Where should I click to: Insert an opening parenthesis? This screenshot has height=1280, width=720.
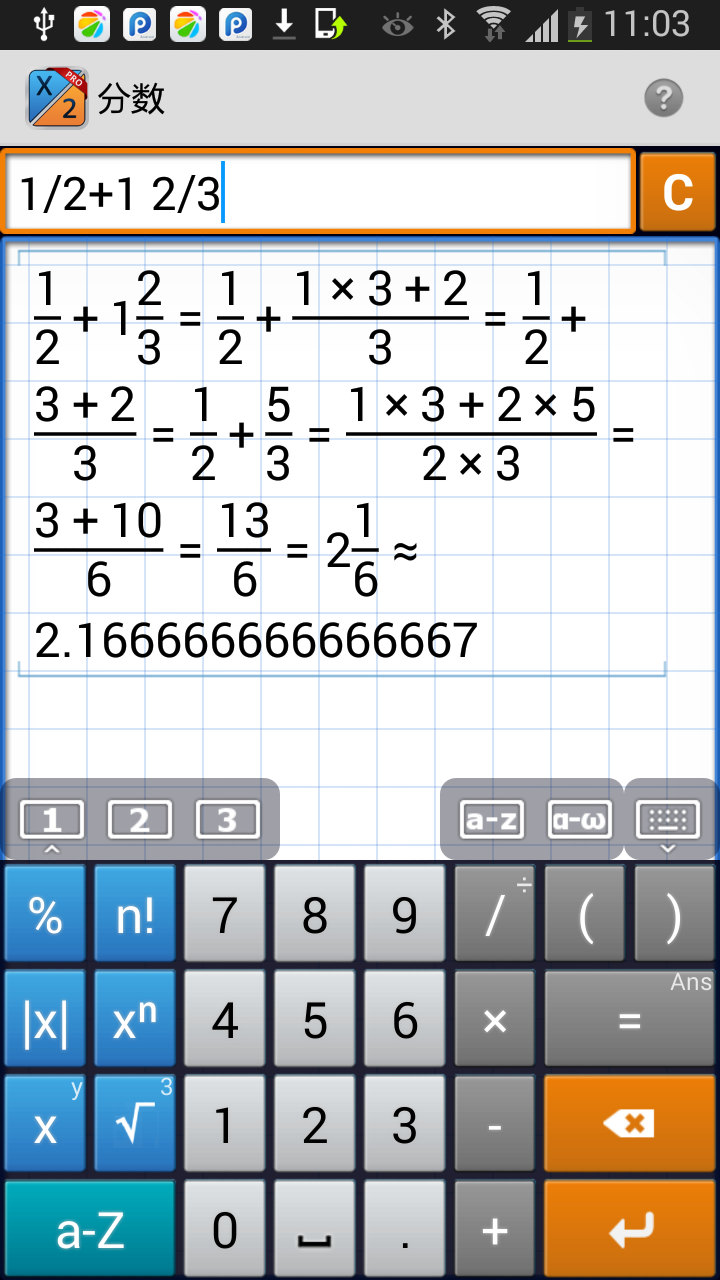click(x=585, y=915)
